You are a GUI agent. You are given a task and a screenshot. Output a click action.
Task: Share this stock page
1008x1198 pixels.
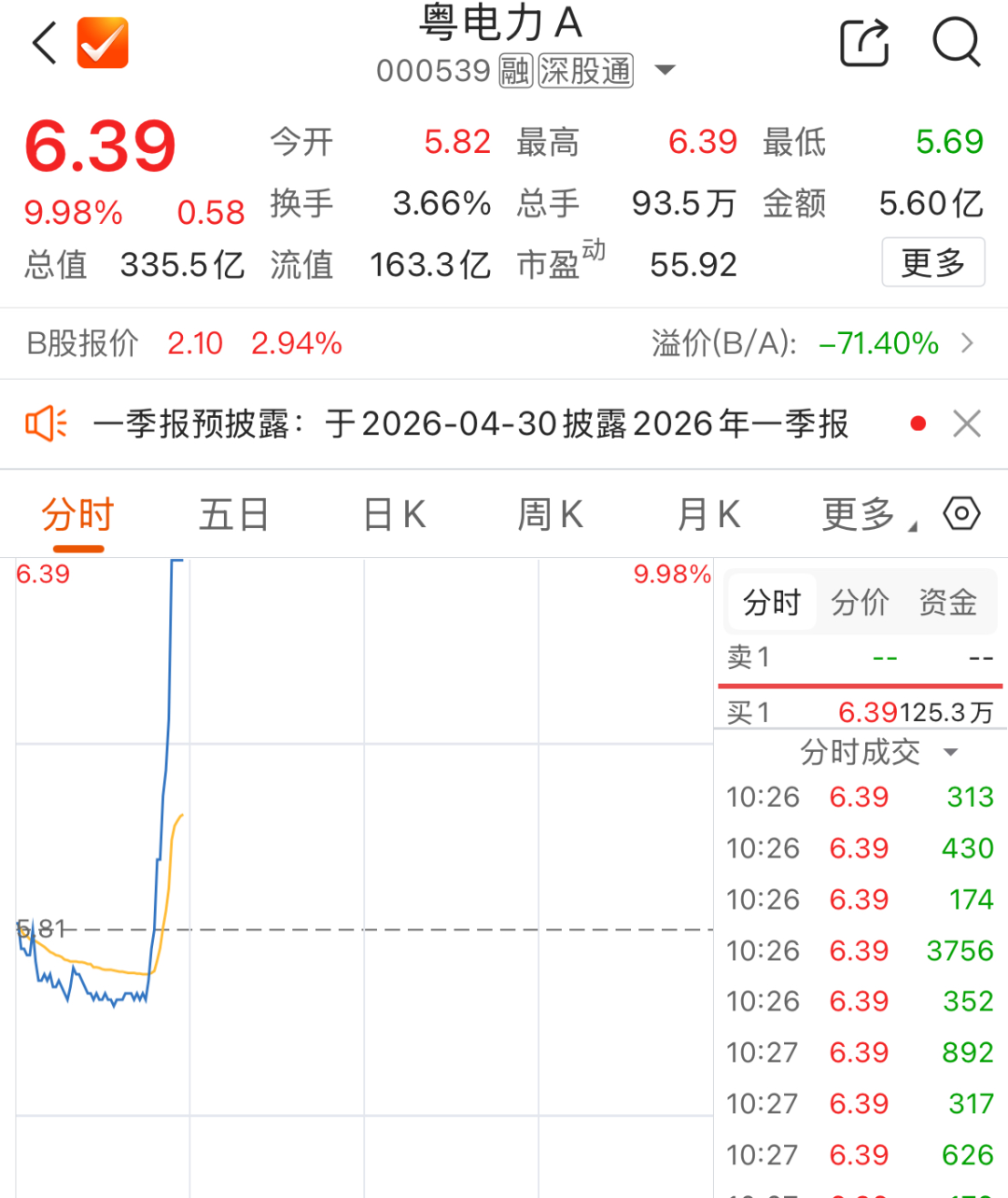point(864,43)
